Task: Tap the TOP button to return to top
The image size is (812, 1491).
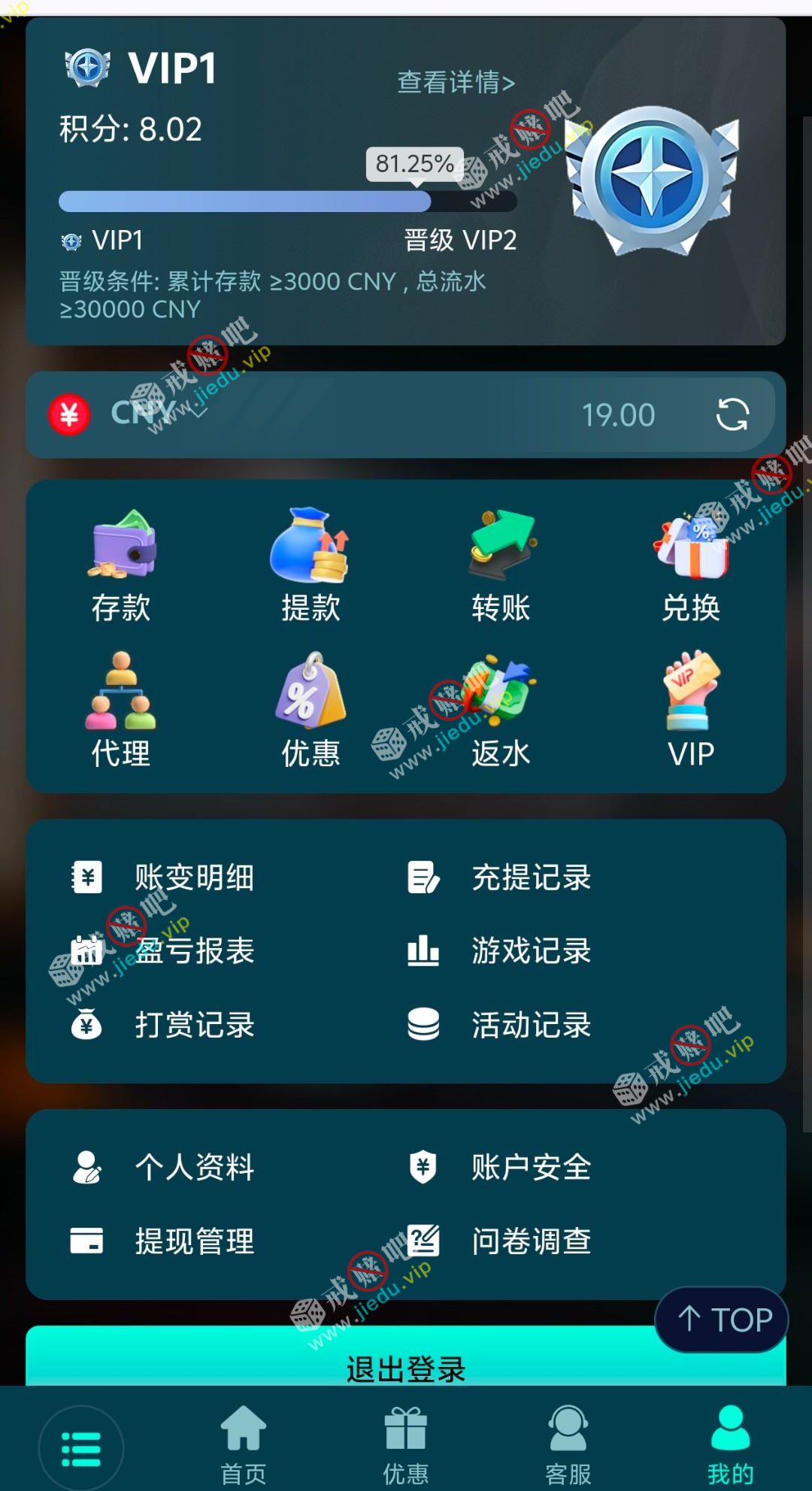Action: [723, 1320]
